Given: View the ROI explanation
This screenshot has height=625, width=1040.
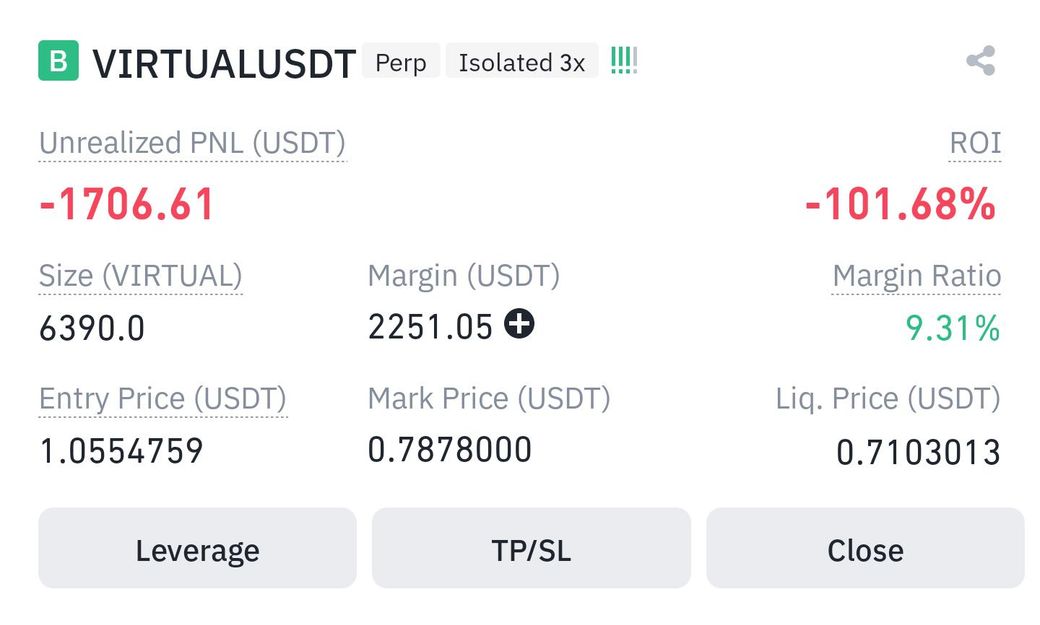Looking at the screenshot, I should tap(974, 144).
